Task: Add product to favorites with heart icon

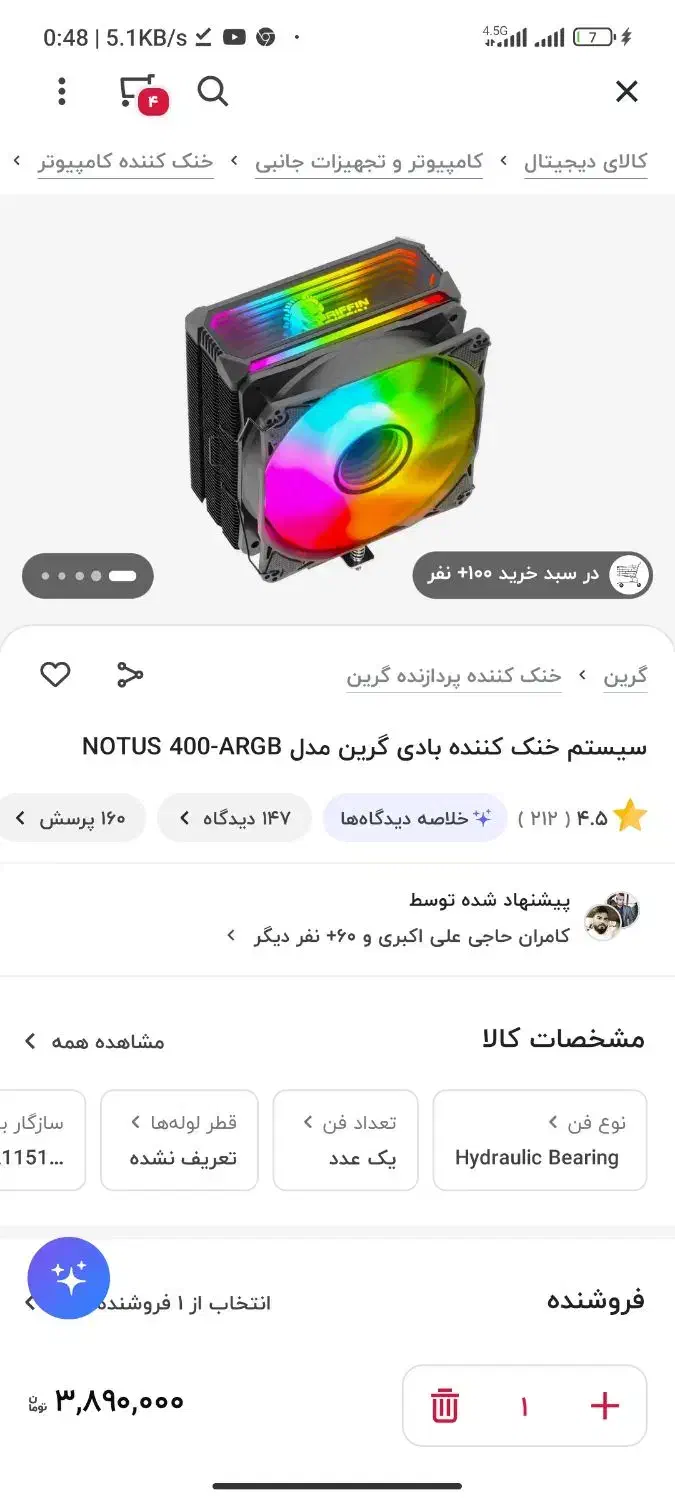Action: pos(55,675)
